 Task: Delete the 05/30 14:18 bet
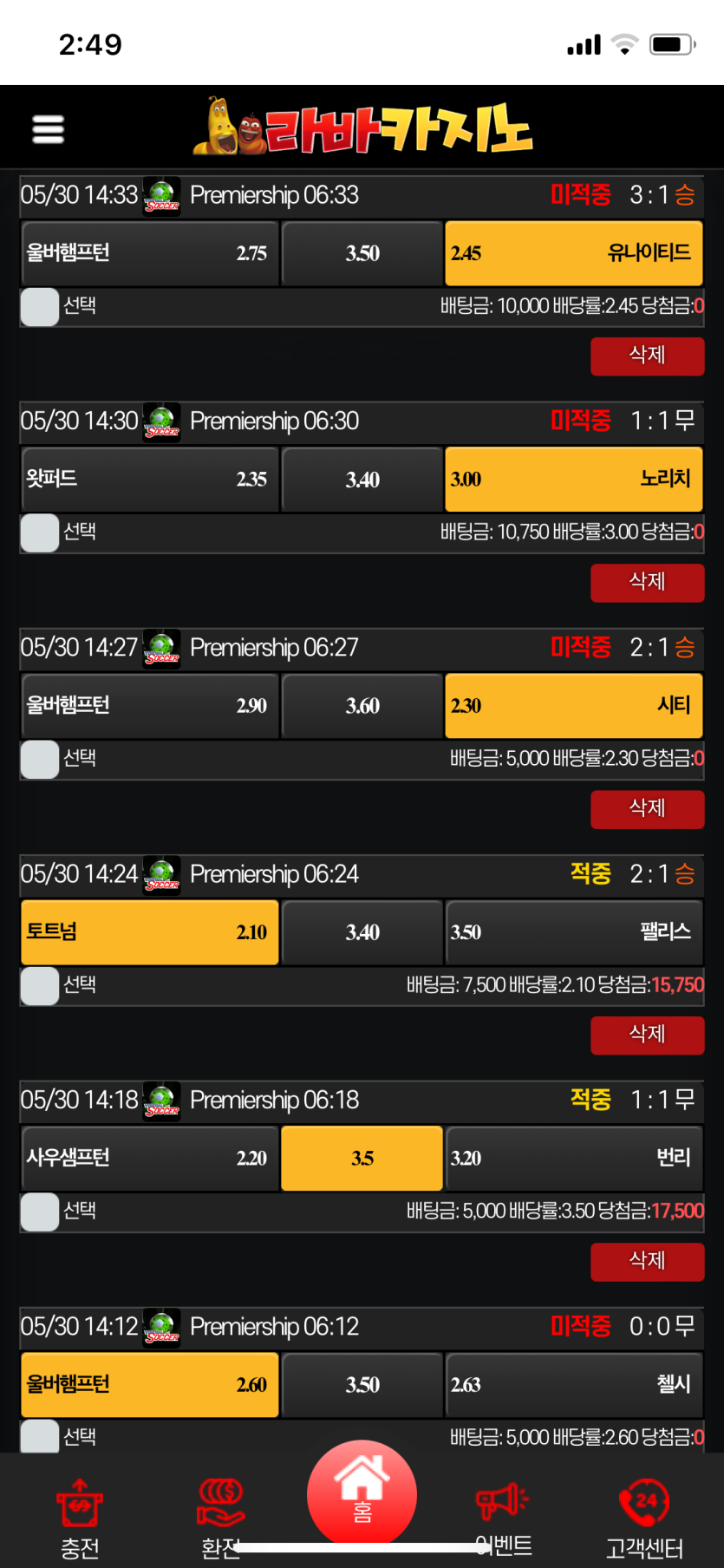tap(647, 1261)
